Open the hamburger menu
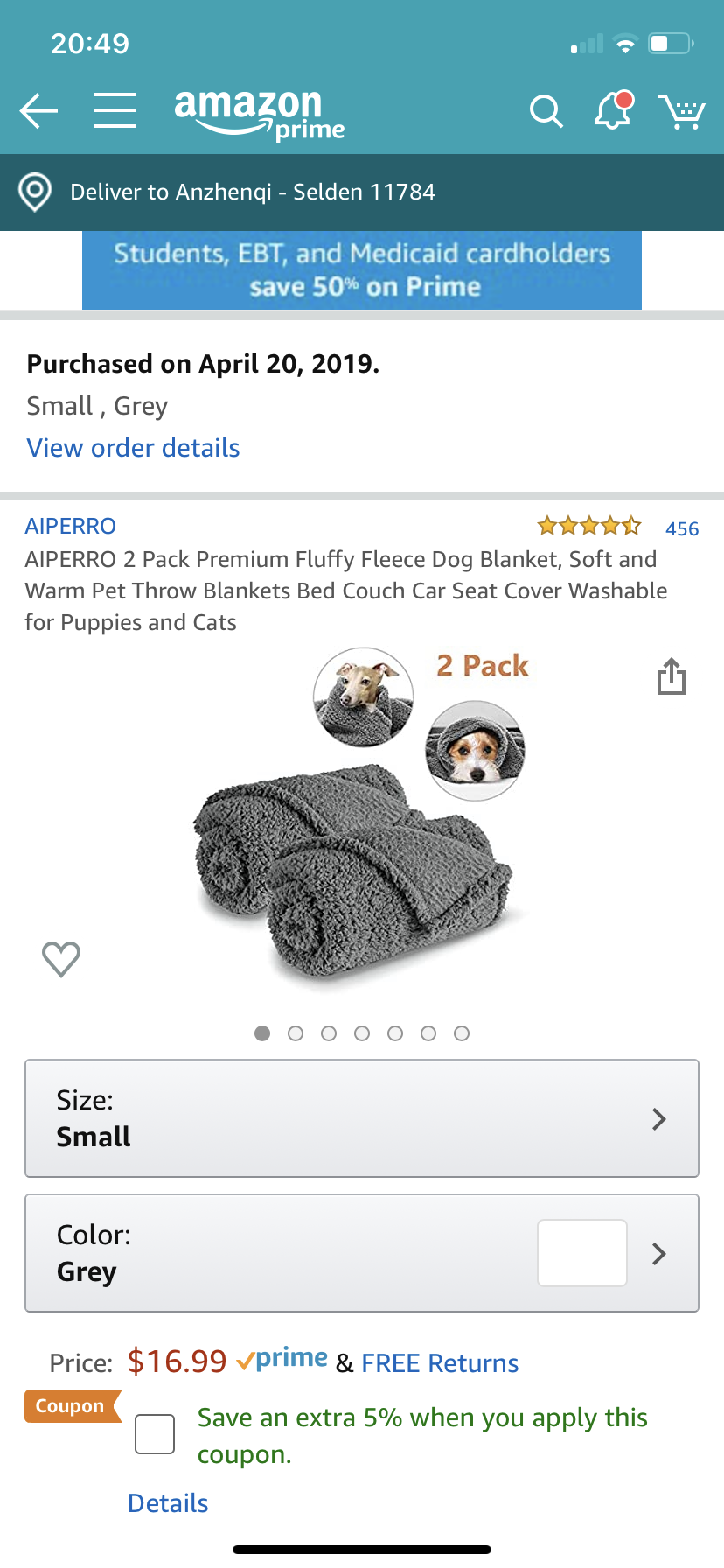 pyautogui.click(x=115, y=111)
